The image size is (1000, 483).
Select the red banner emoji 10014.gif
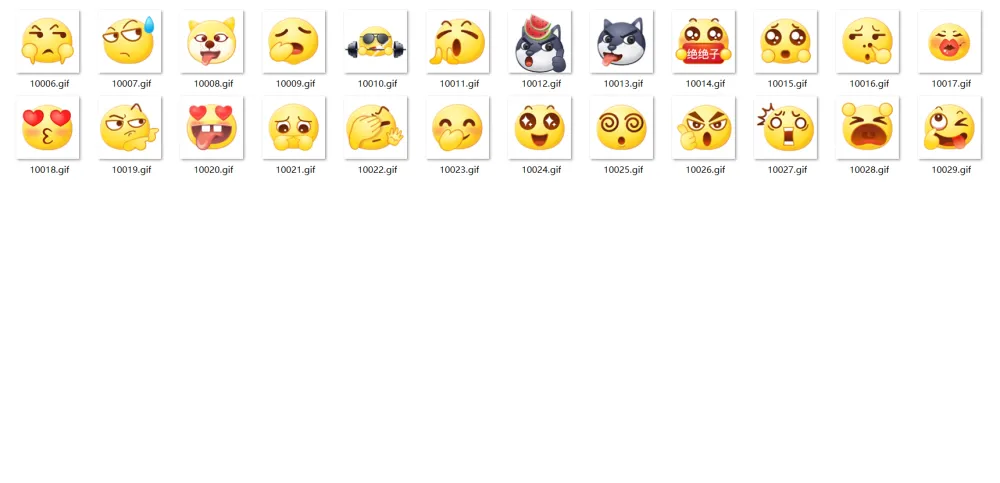pos(704,42)
